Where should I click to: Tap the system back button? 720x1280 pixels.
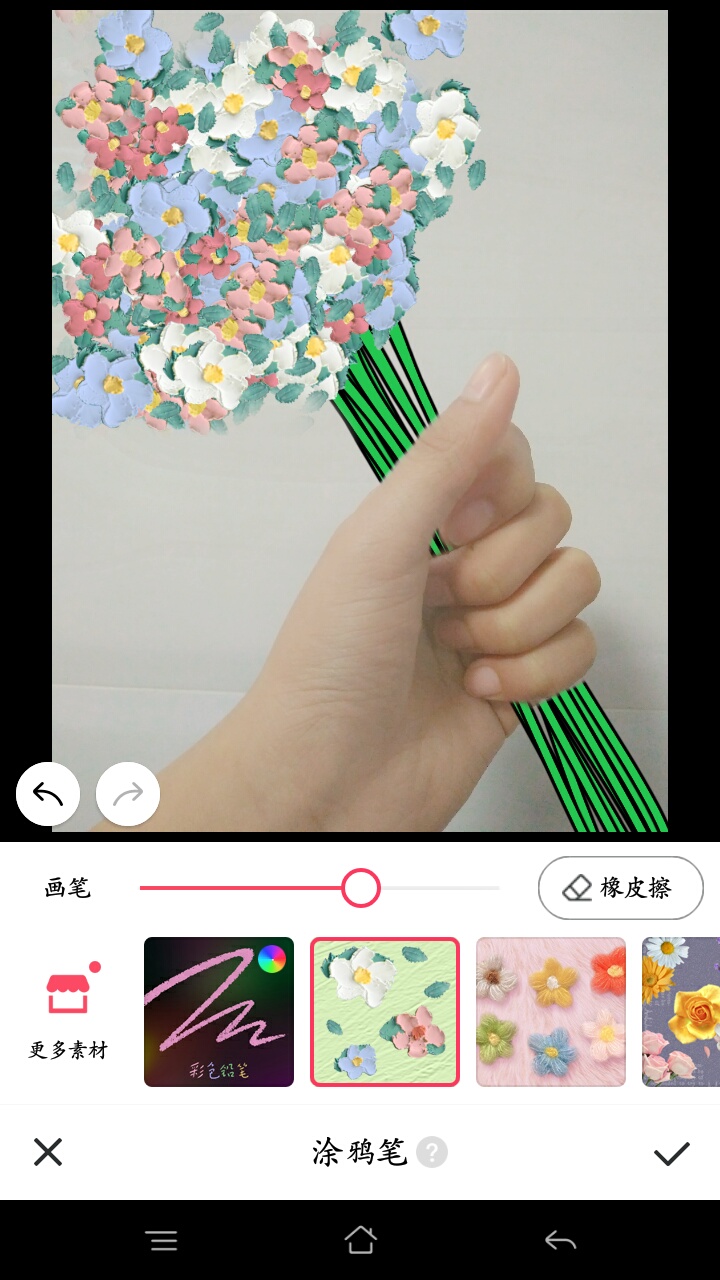(560, 1241)
